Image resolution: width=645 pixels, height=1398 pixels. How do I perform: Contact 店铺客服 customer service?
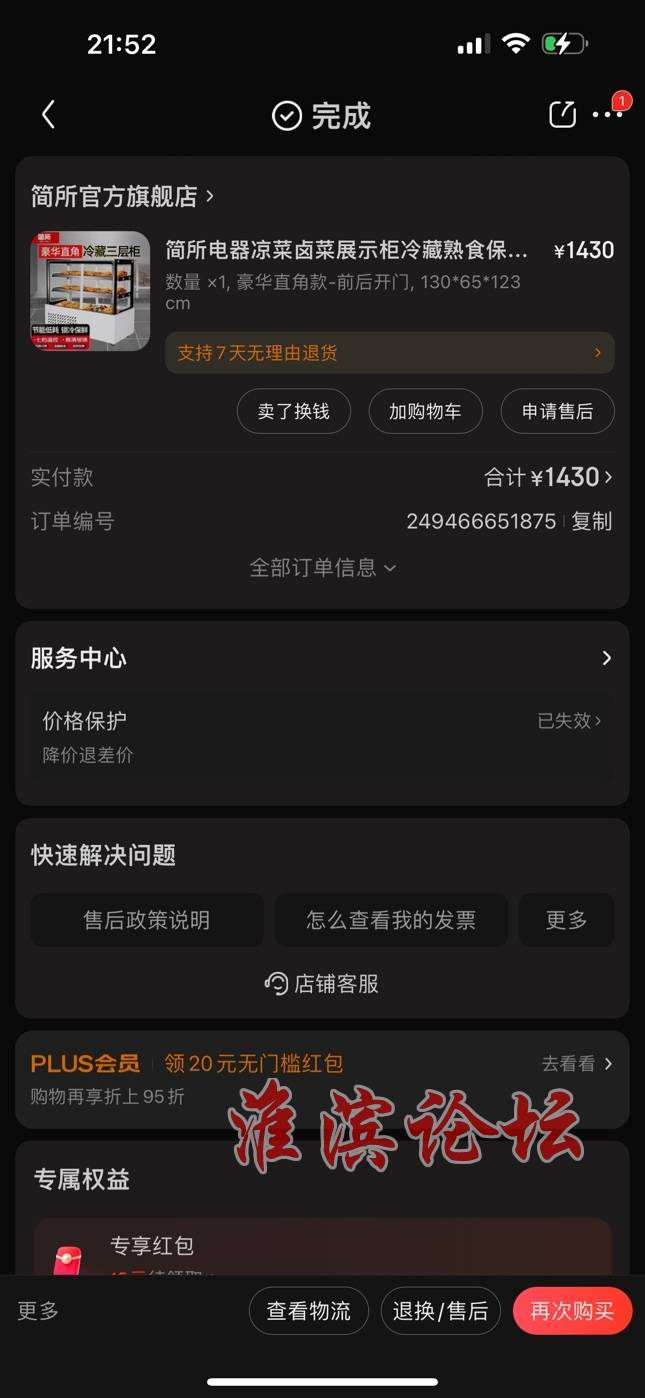click(x=322, y=984)
